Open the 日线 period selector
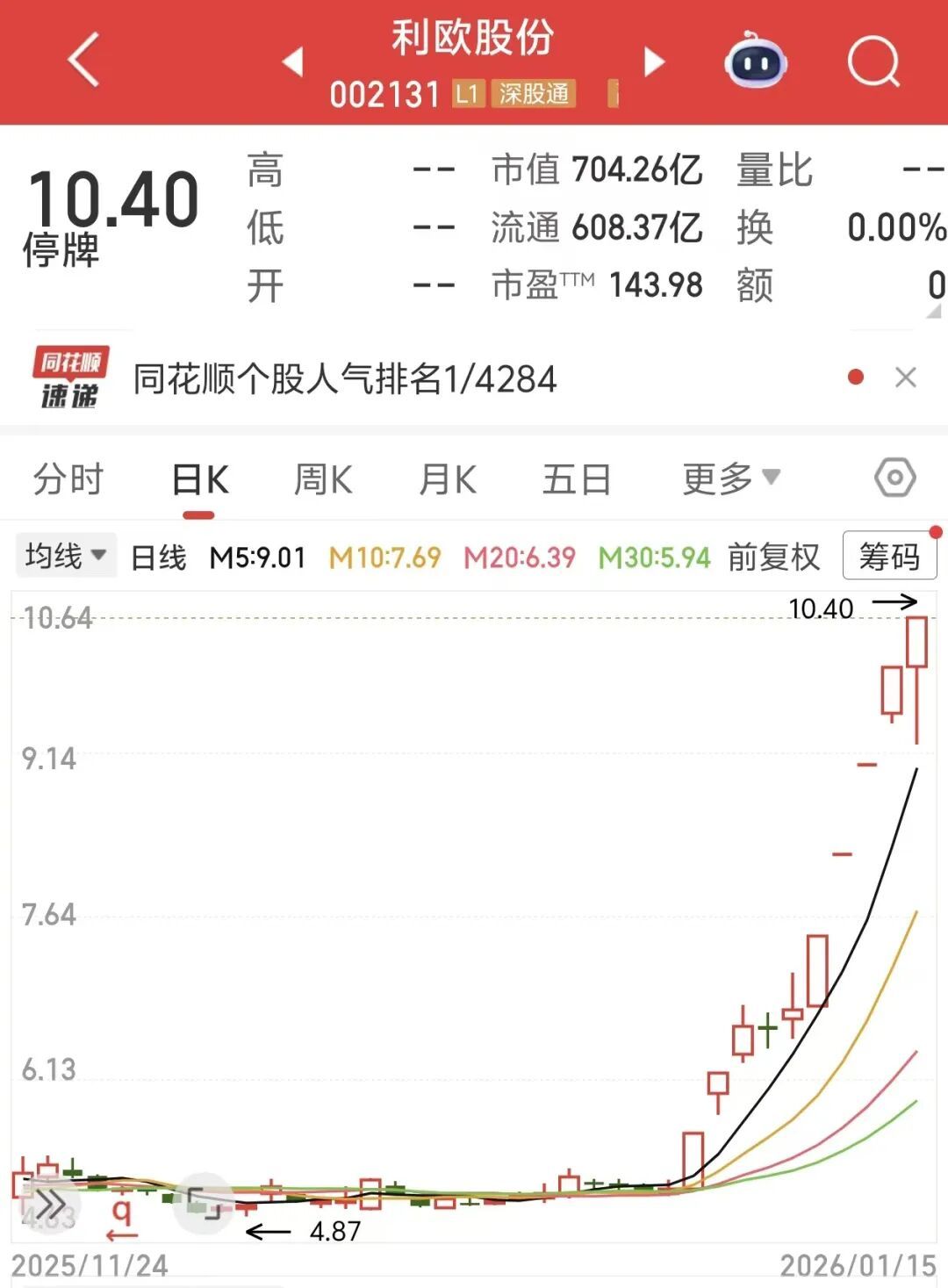 coord(156,556)
